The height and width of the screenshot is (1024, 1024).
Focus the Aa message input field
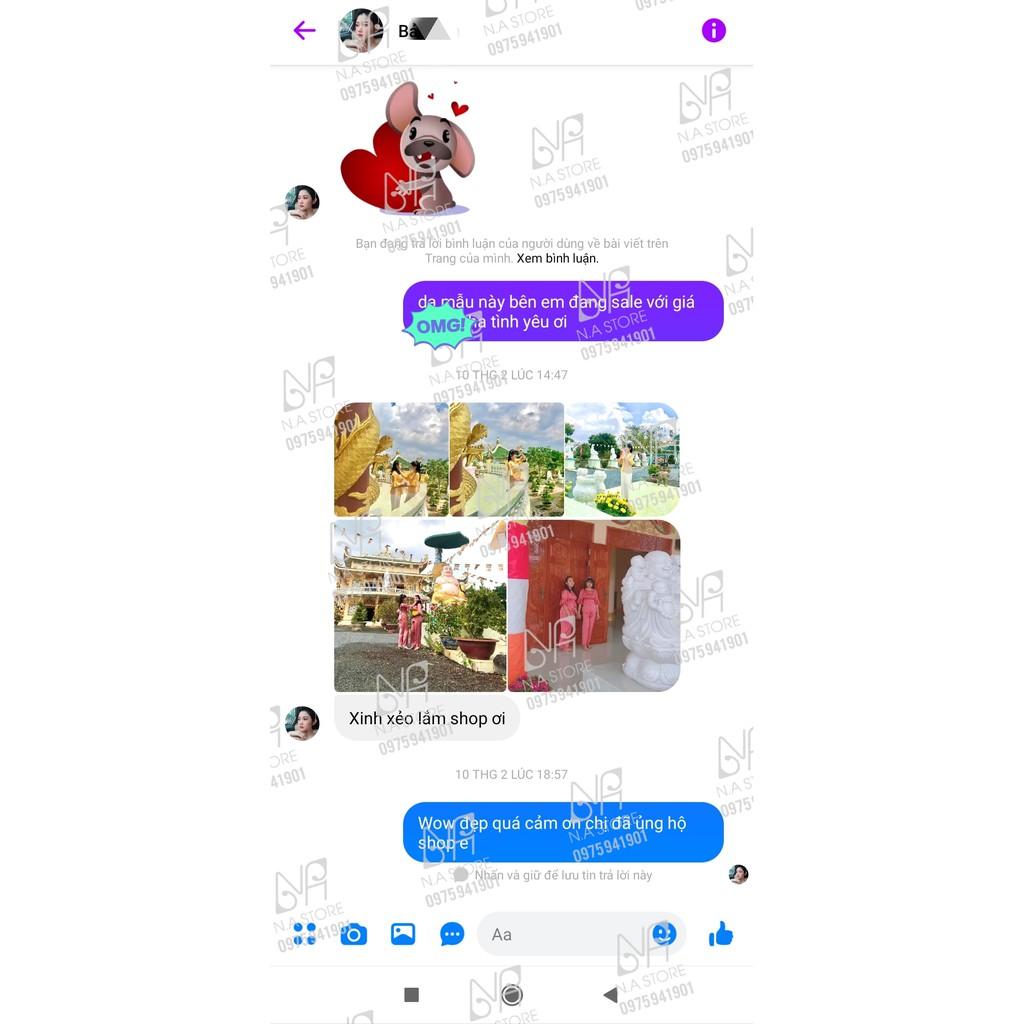pos(560,934)
